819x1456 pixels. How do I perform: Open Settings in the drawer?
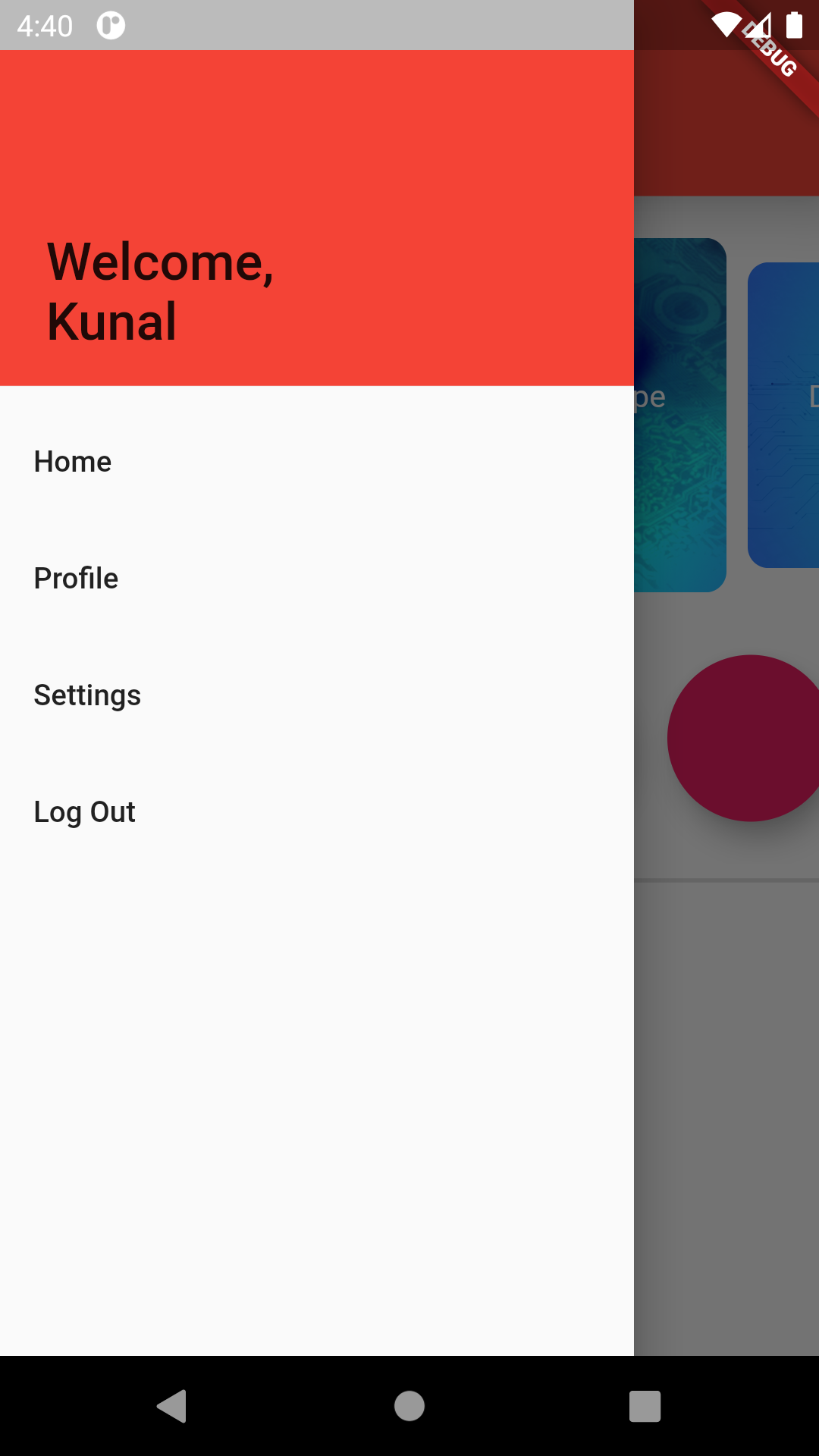(317, 695)
